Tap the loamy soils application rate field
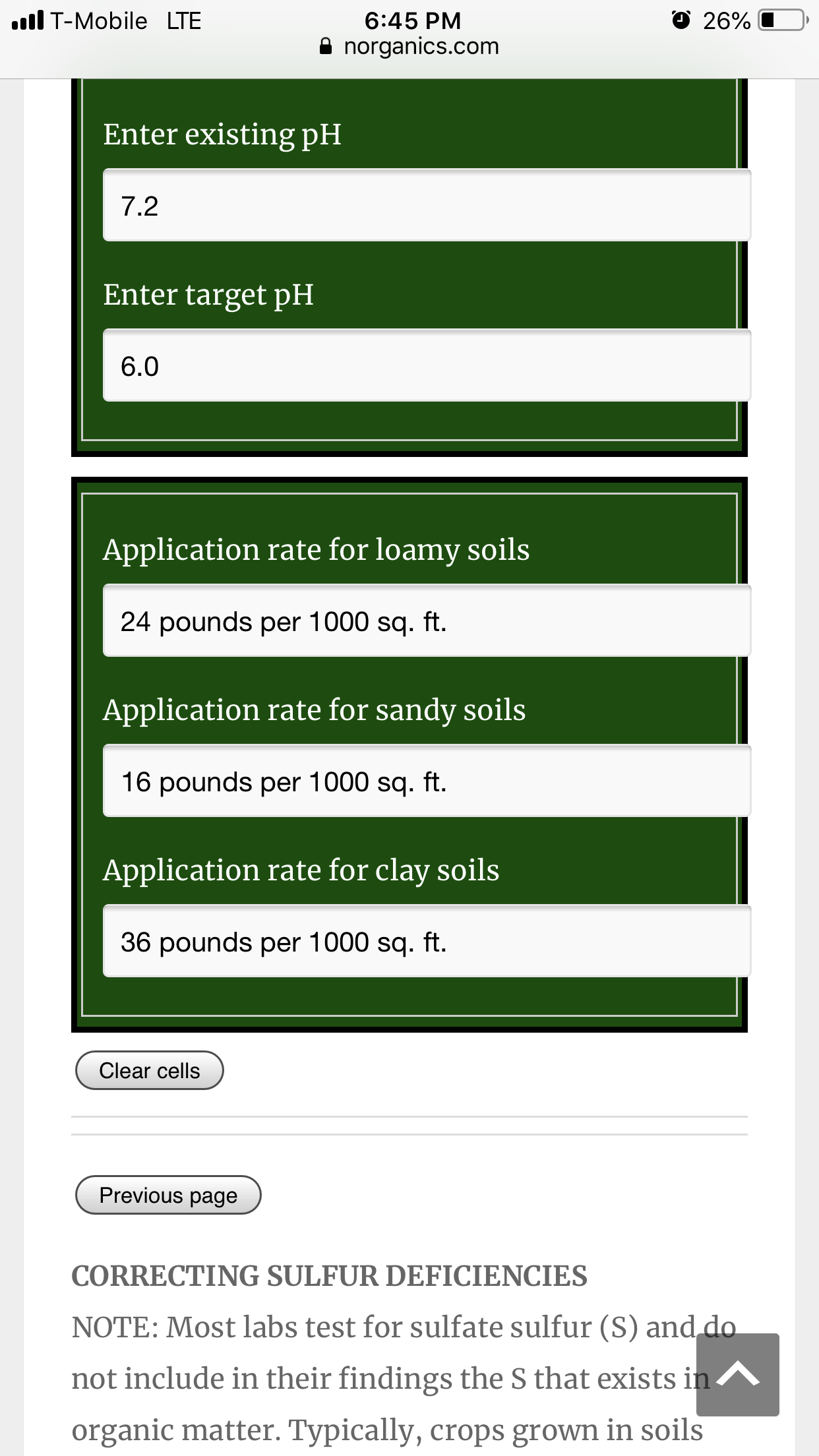The width and height of the screenshot is (819, 1456). 427,621
